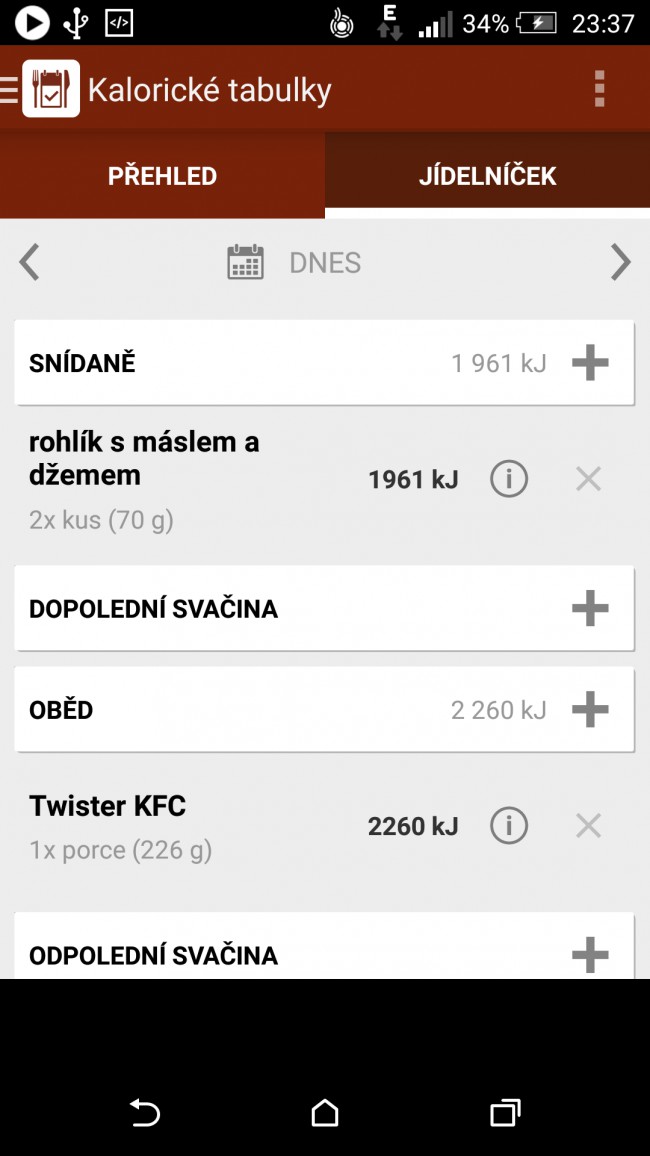650x1156 pixels.
Task: Remove rohlík s máslem a džemem entry
Action: (x=588, y=479)
